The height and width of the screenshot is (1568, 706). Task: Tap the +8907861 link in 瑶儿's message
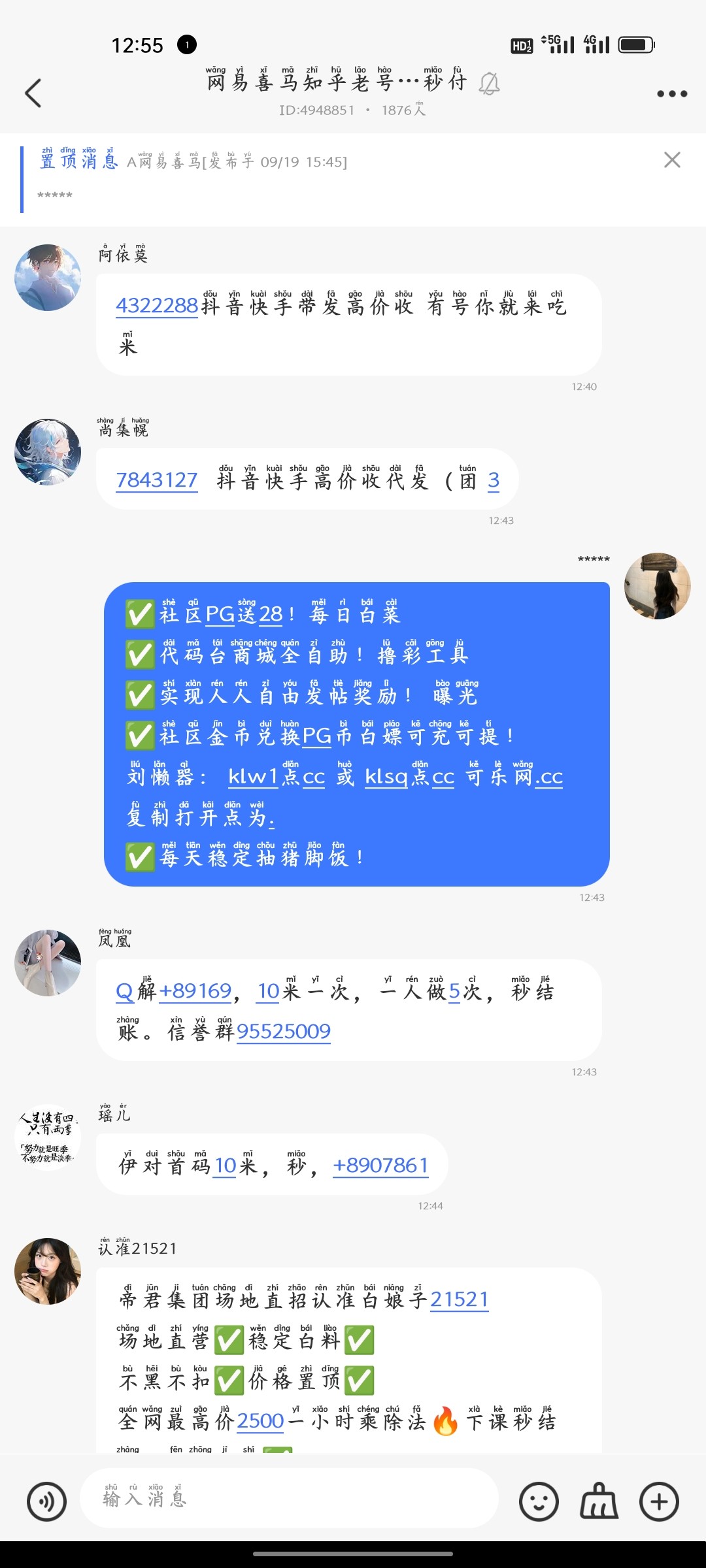click(x=381, y=1163)
